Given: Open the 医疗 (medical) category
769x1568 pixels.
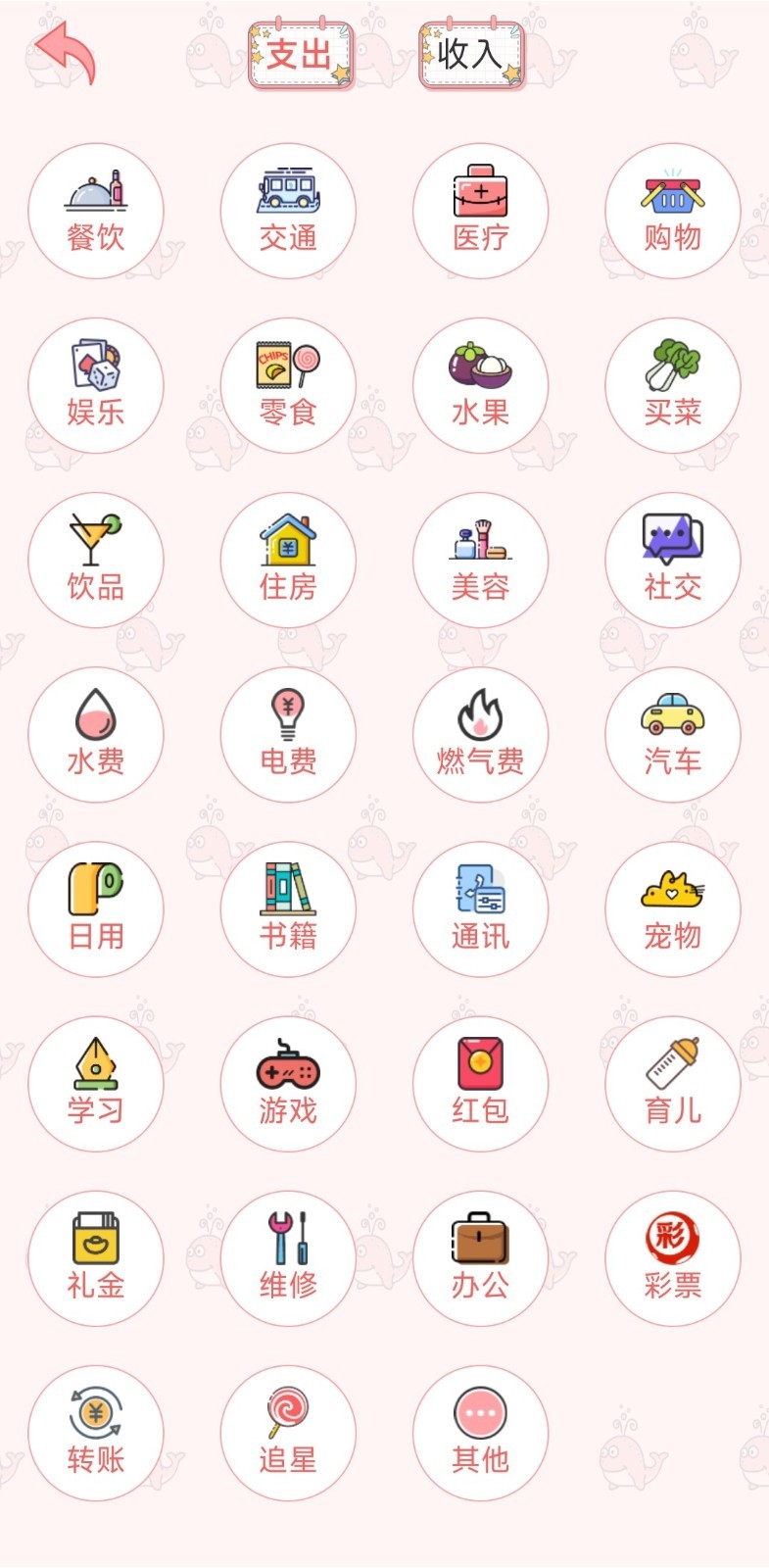Looking at the screenshot, I should pyautogui.click(x=480, y=211).
